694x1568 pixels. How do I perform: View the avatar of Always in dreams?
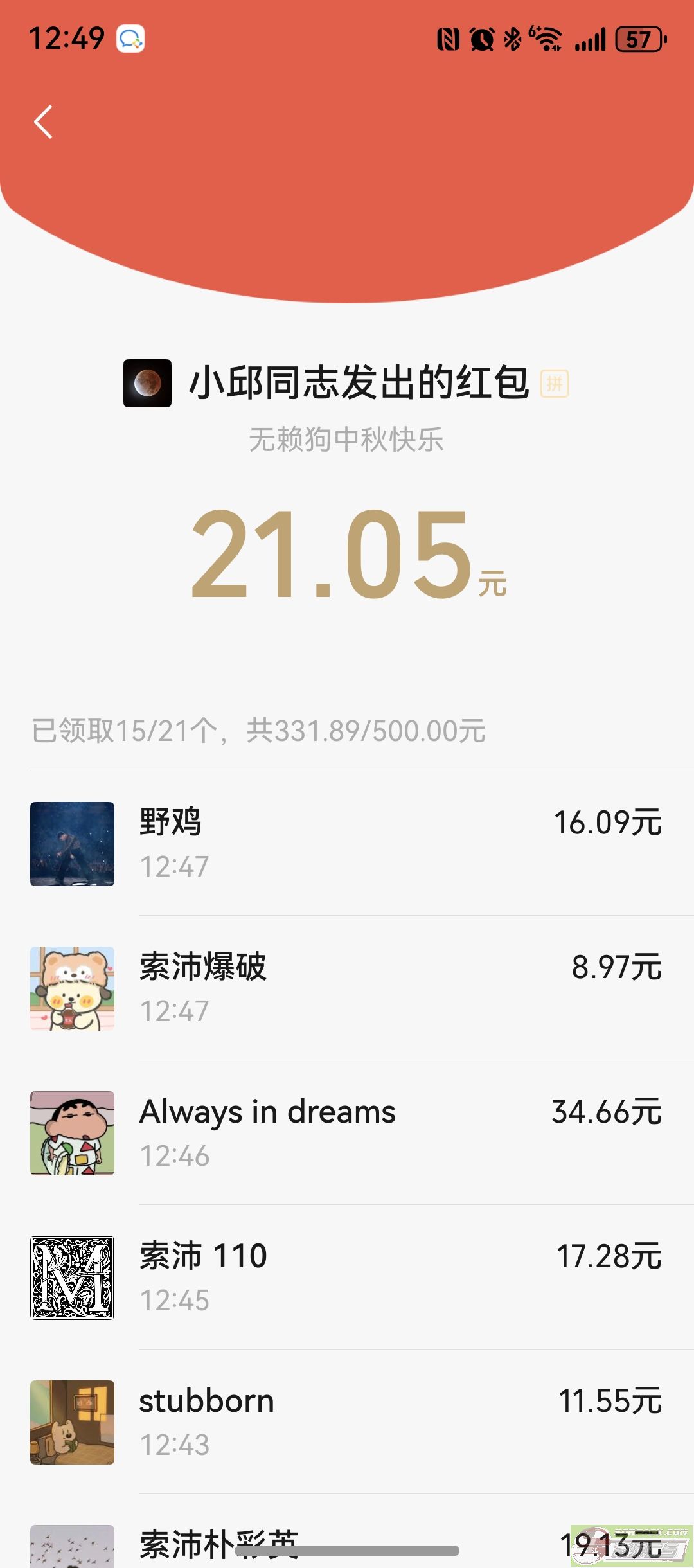tap(72, 1133)
